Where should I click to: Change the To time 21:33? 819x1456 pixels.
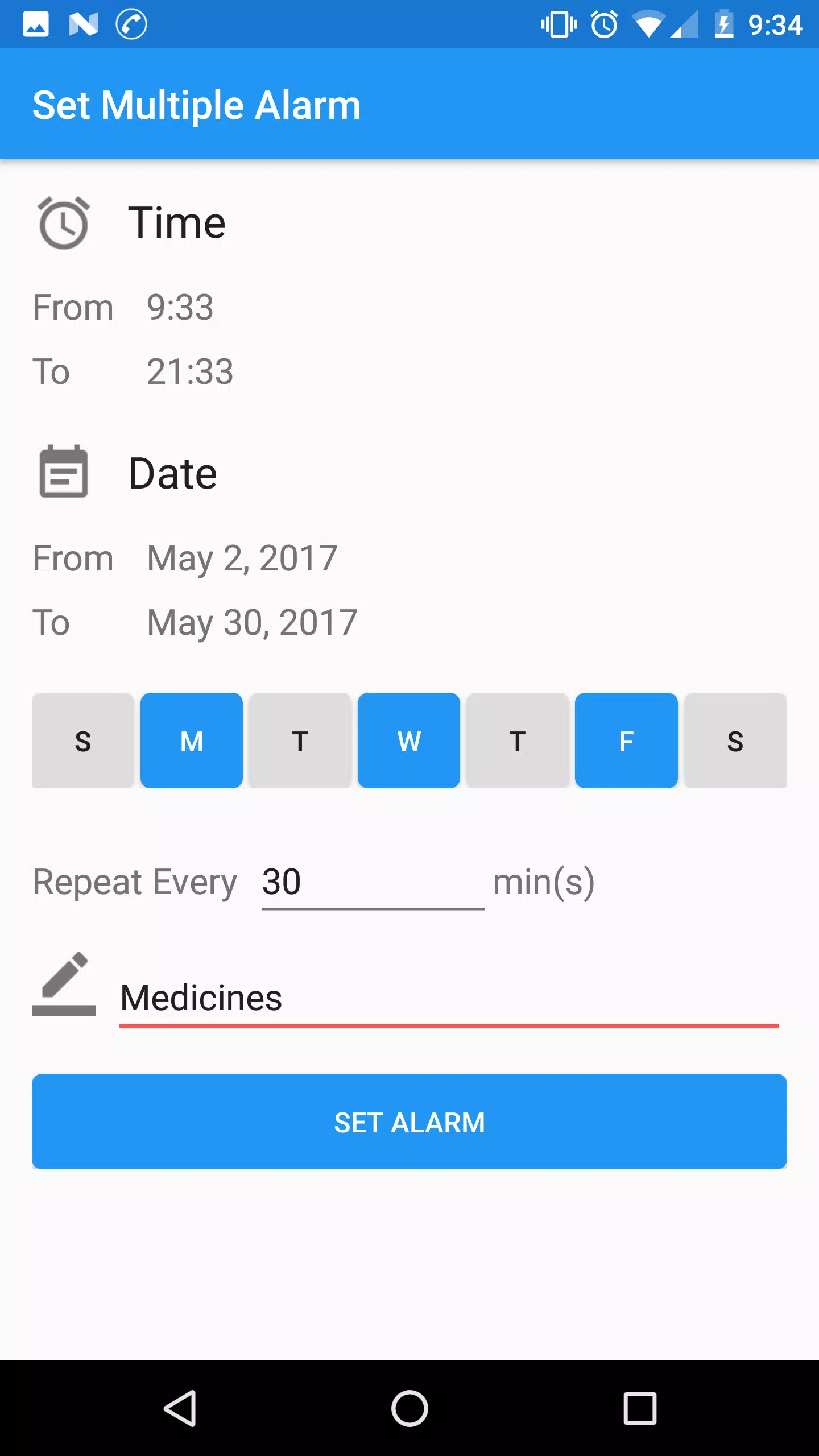click(190, 372)
